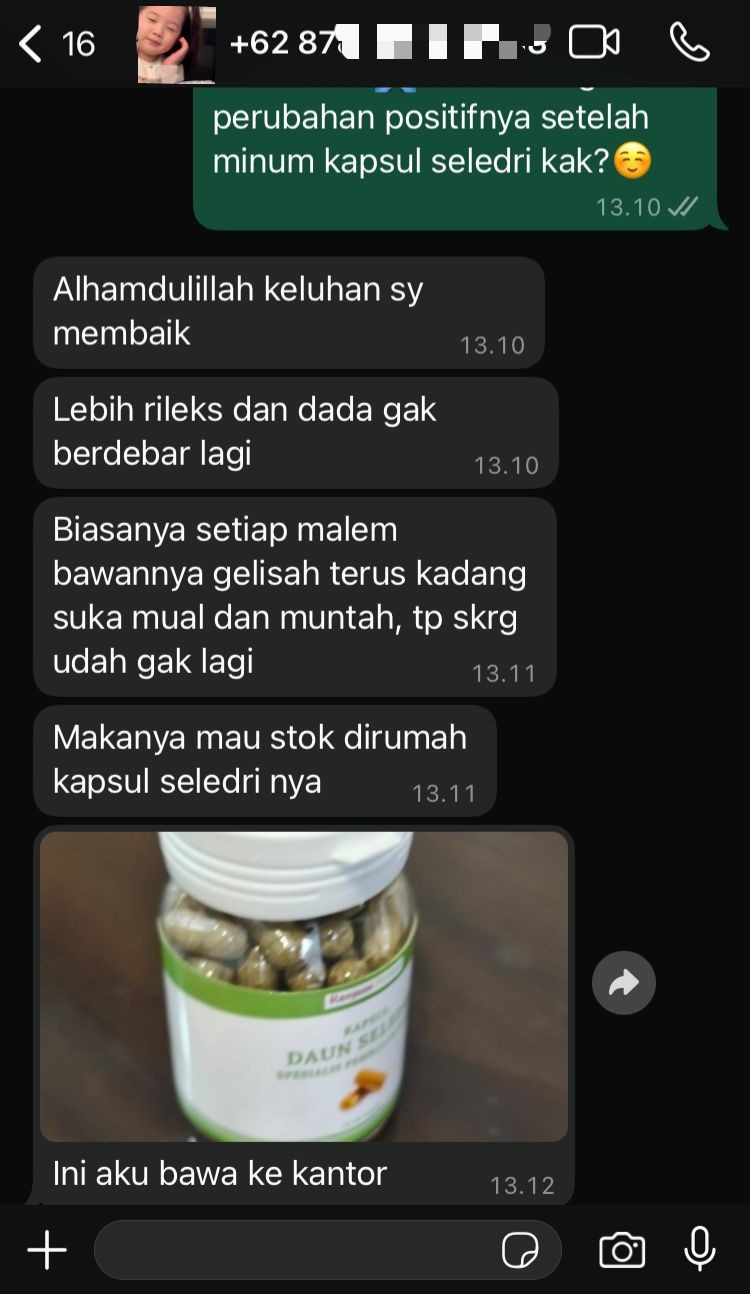Open the contact's profile photo

pyautogui.click(x=176, y=45)
